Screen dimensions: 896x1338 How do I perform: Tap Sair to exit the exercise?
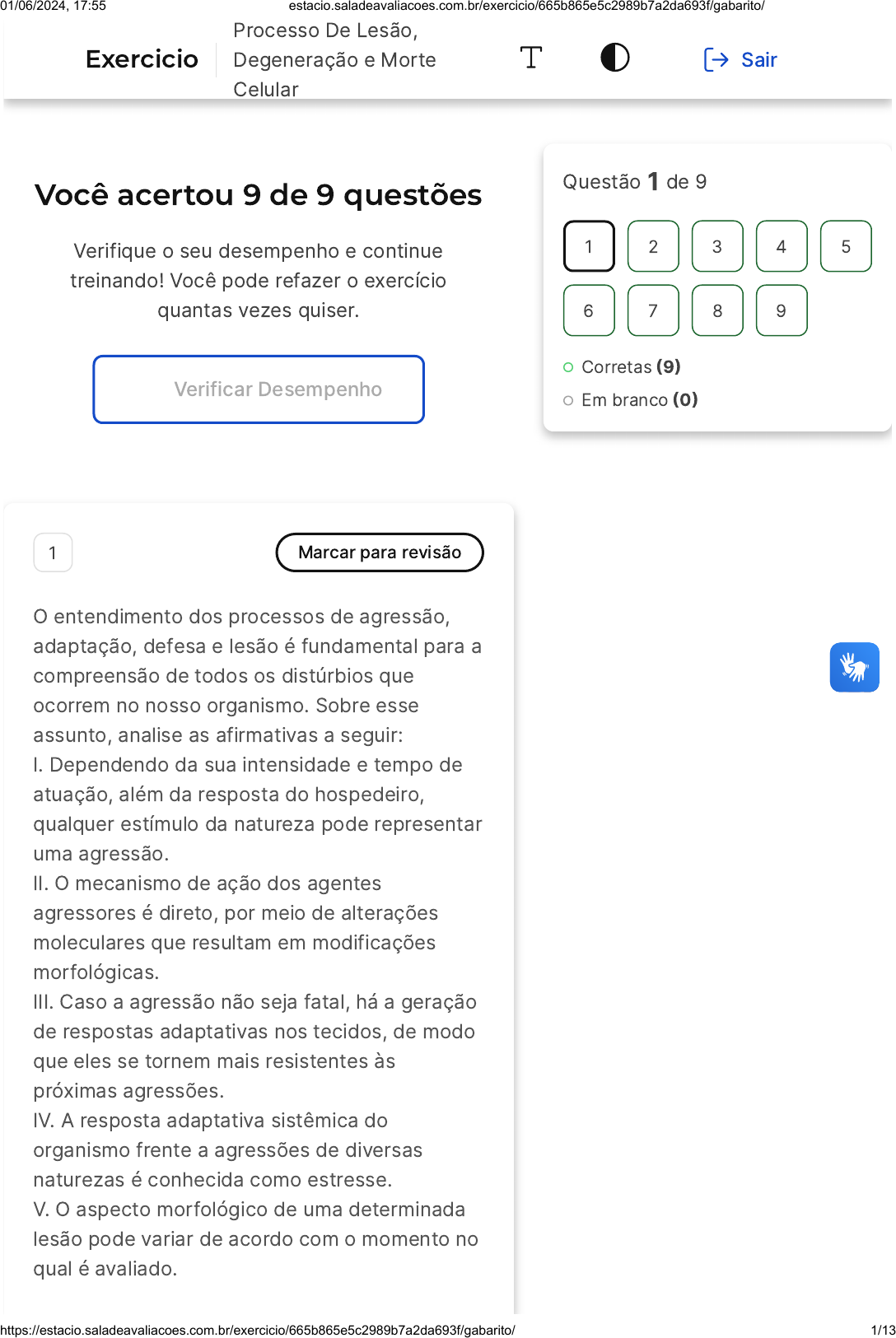click(740, 59)
